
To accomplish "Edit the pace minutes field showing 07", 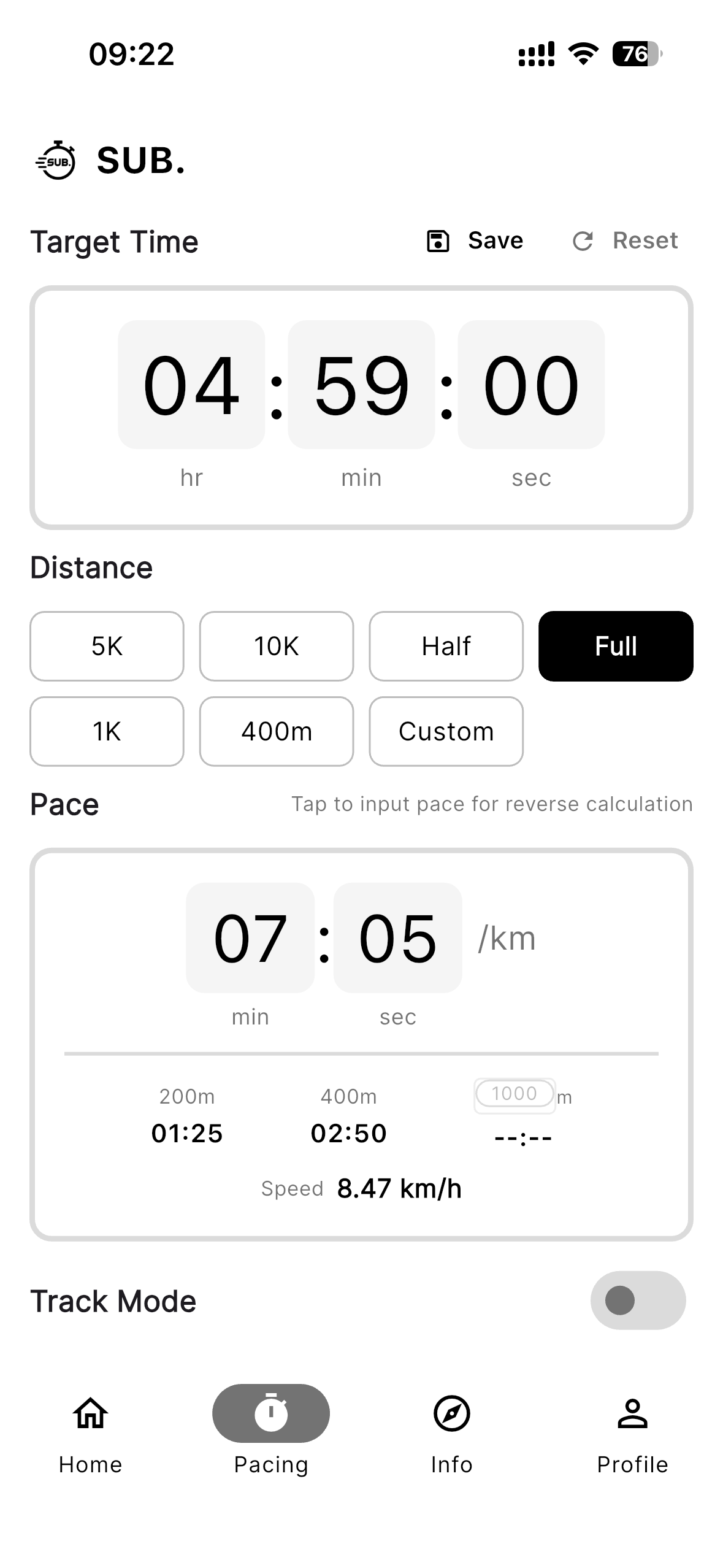I will click(250, 938).
